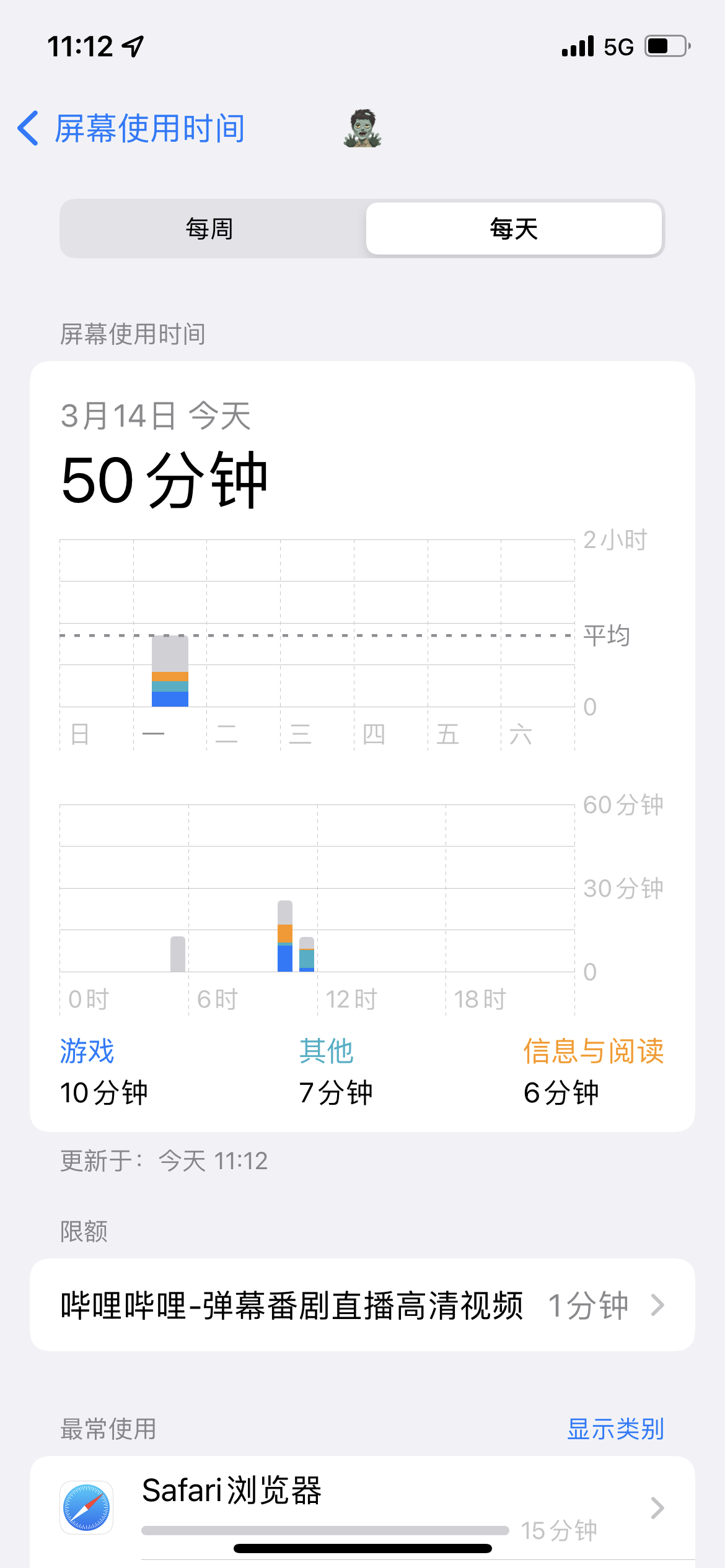The image size is (725, 1568).
Task: Tap the 显示类别 link
Action: (x=615, y=1429)
